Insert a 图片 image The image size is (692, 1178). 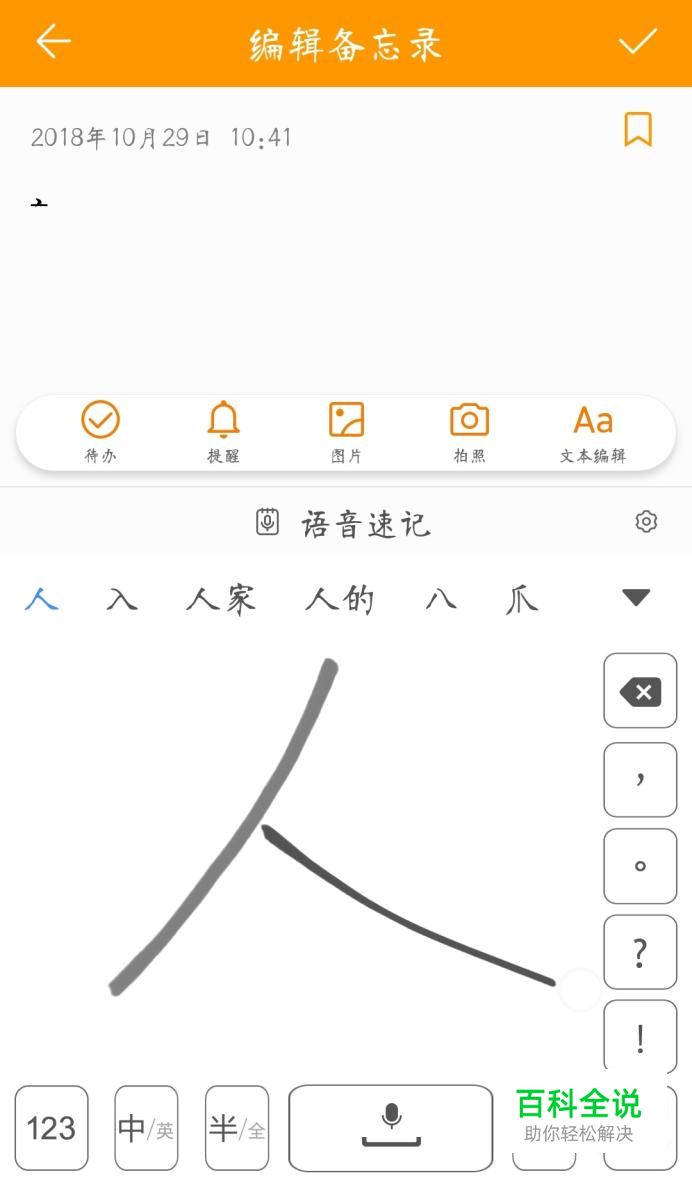[346, 432]
